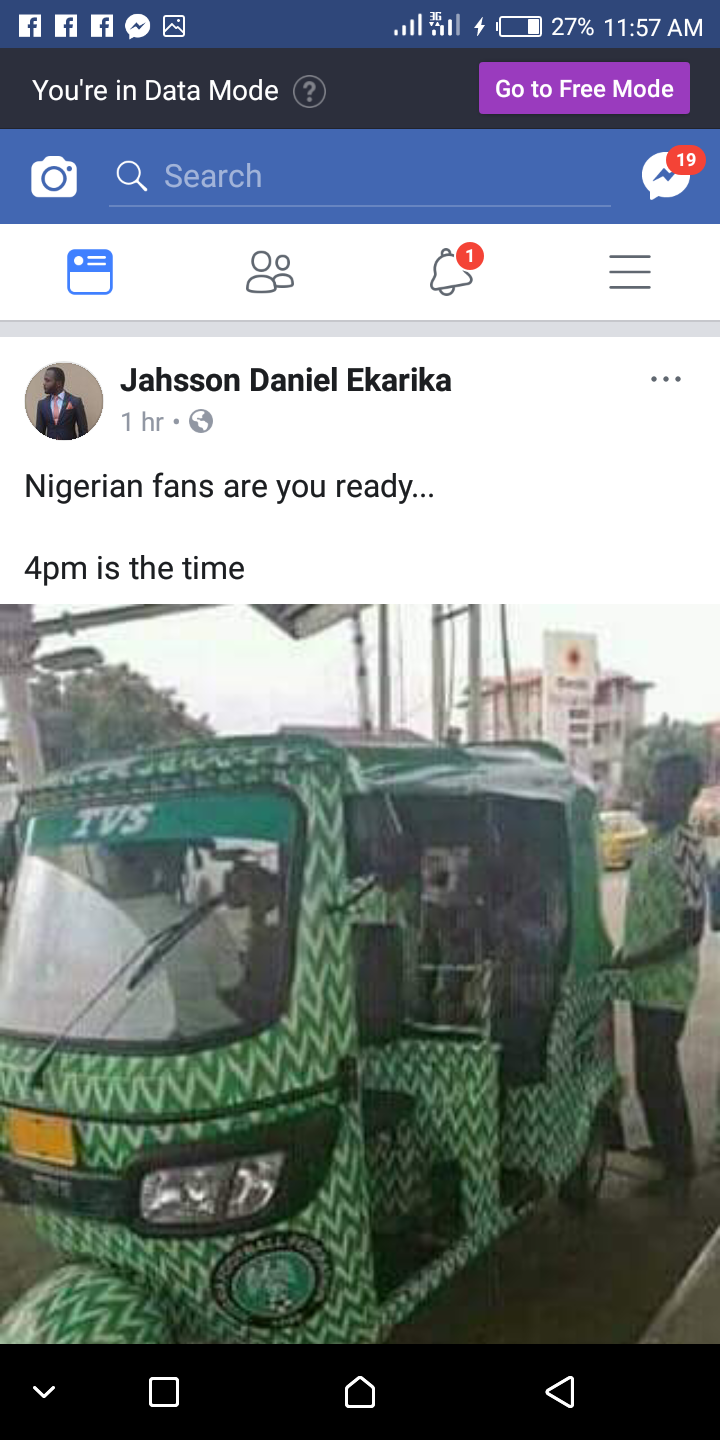Viewport: 720px width, 1440px height.
Task: Open the hamburger menu tab
Action: pyautogui.click(x=630, y=272)
